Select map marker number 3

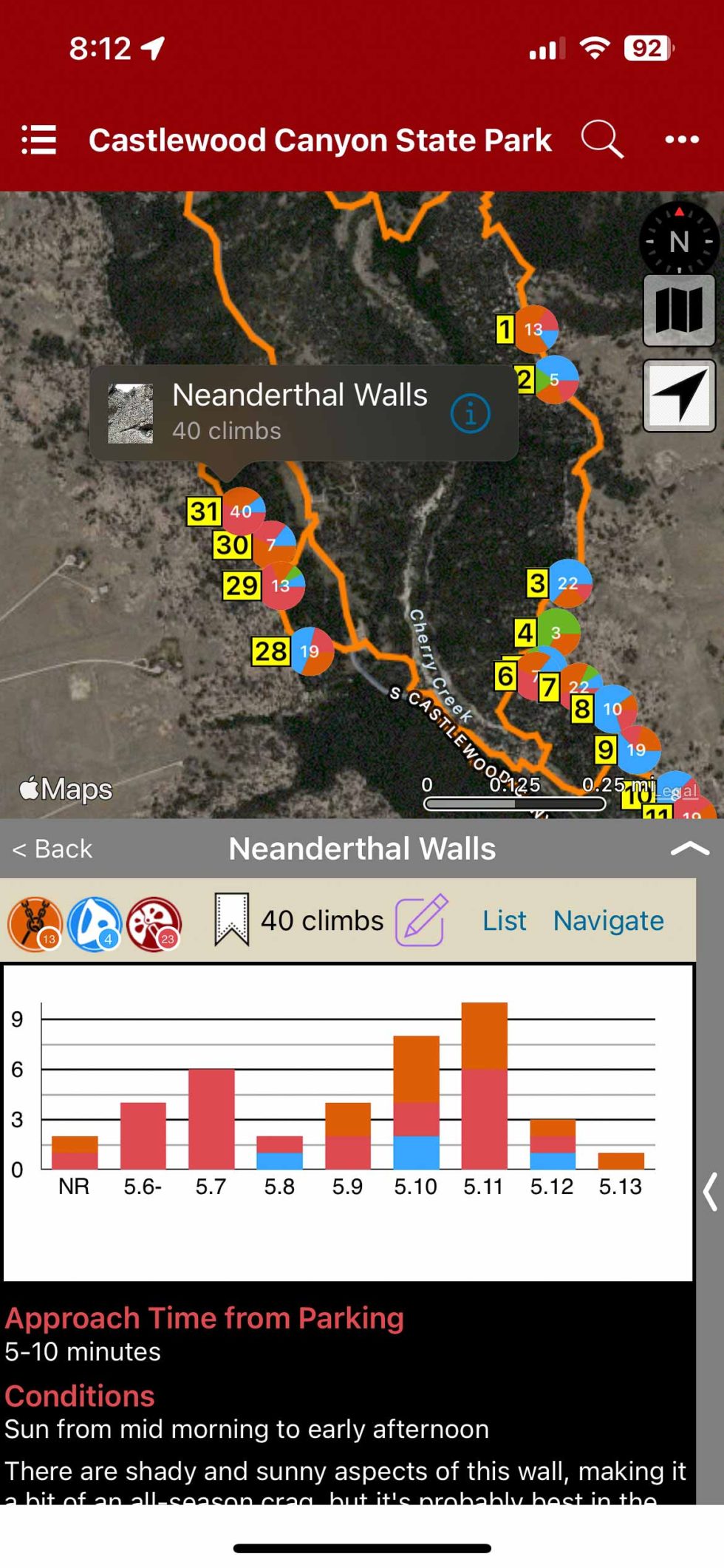537,583
